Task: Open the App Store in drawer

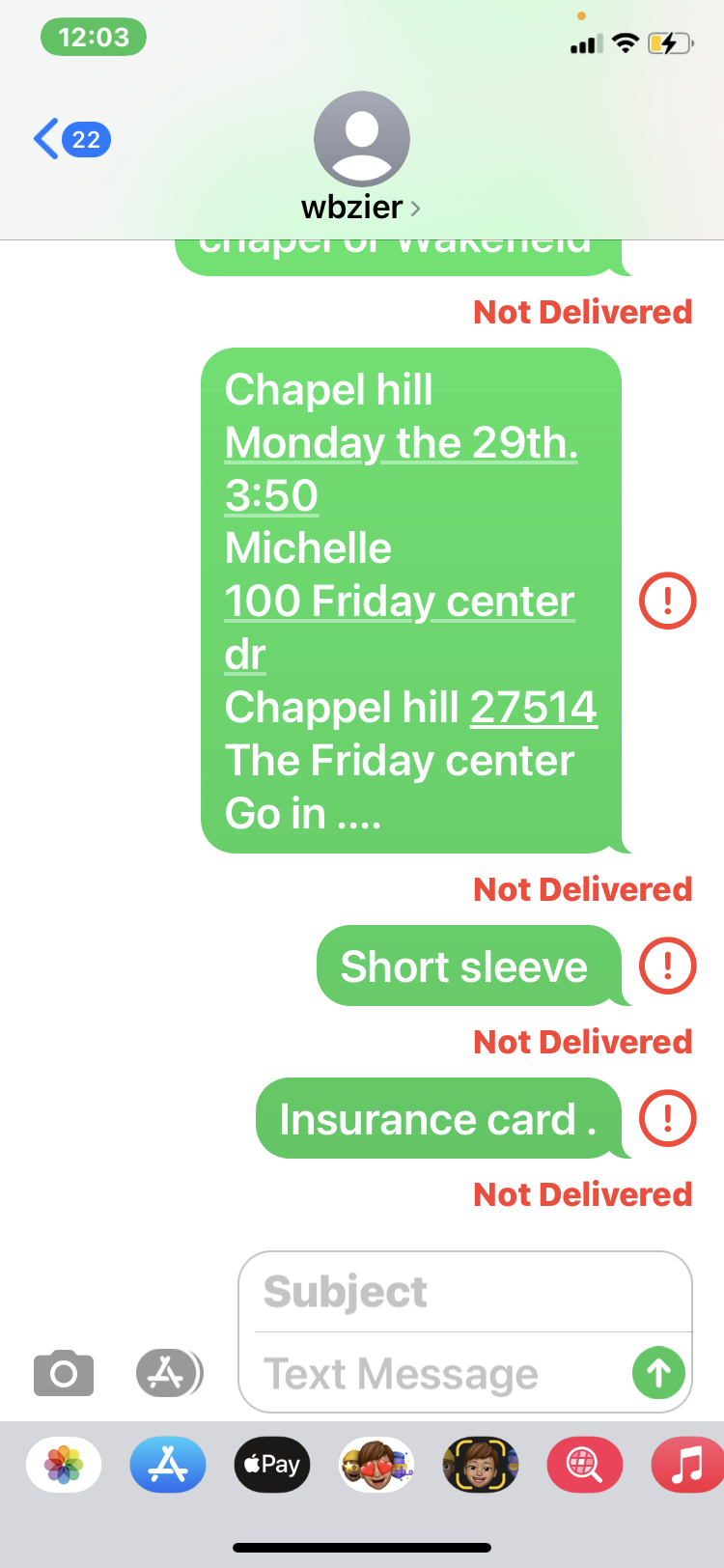Action: (168, 1465)
